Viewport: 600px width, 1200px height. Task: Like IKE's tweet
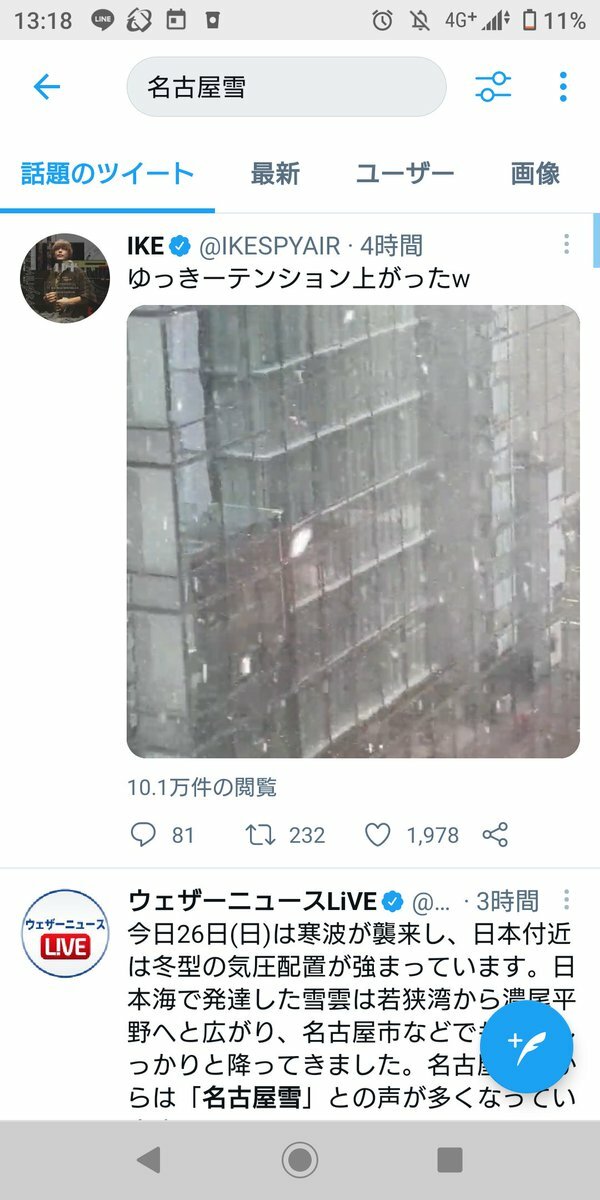click(377, 835)
